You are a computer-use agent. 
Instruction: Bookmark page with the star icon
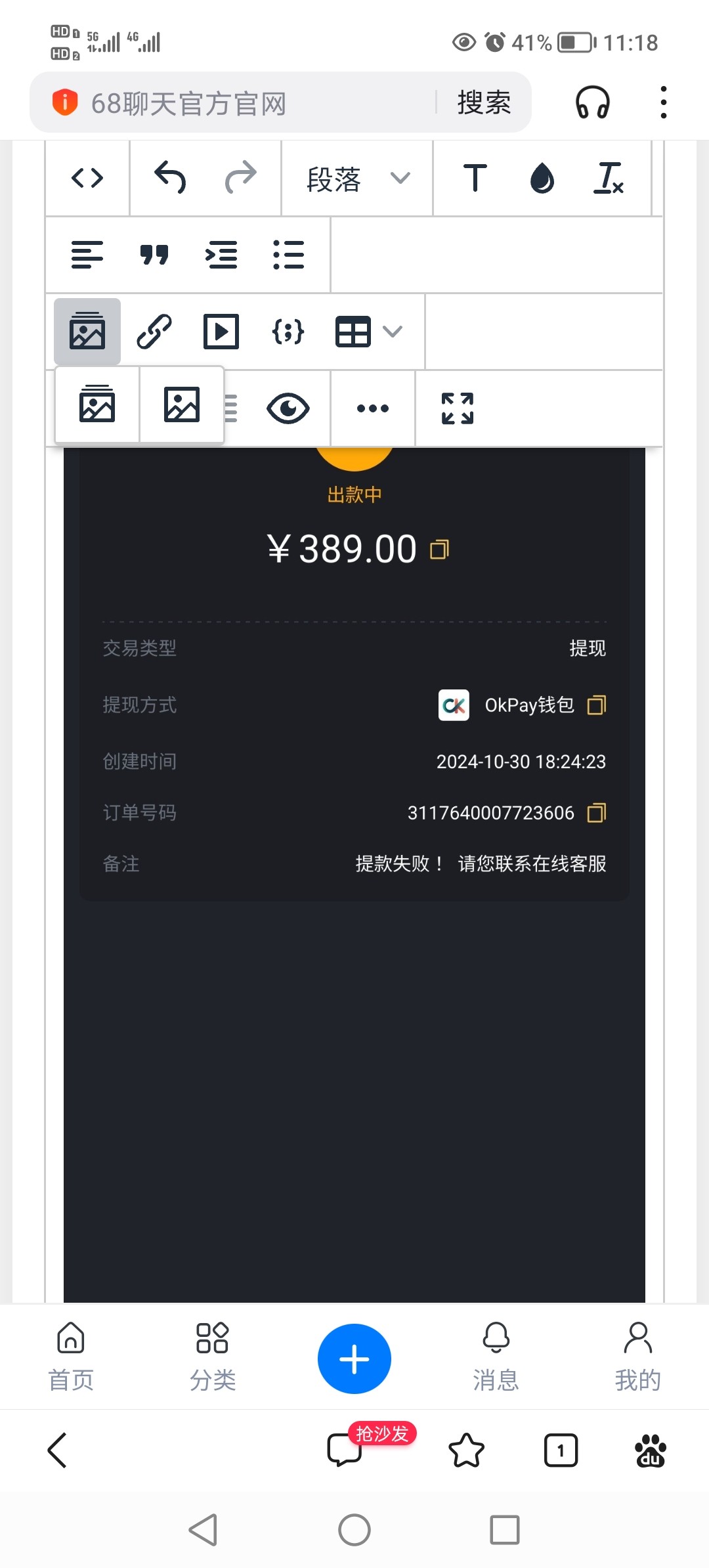[466, 1450]
